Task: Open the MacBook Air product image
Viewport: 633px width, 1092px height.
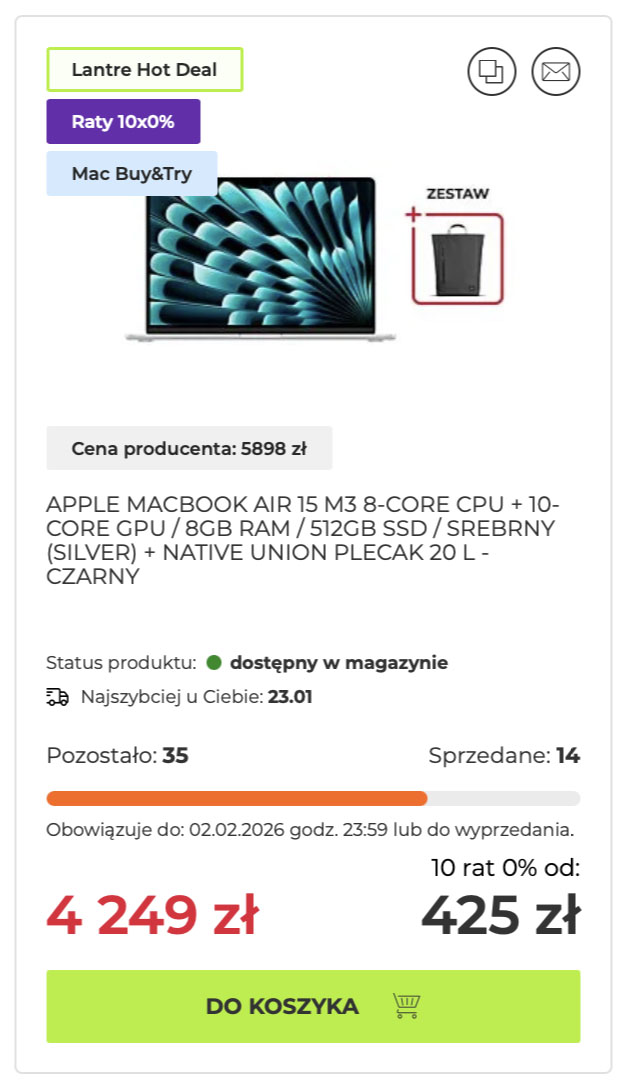Action: pyautogui.click(x=264, y=262)
